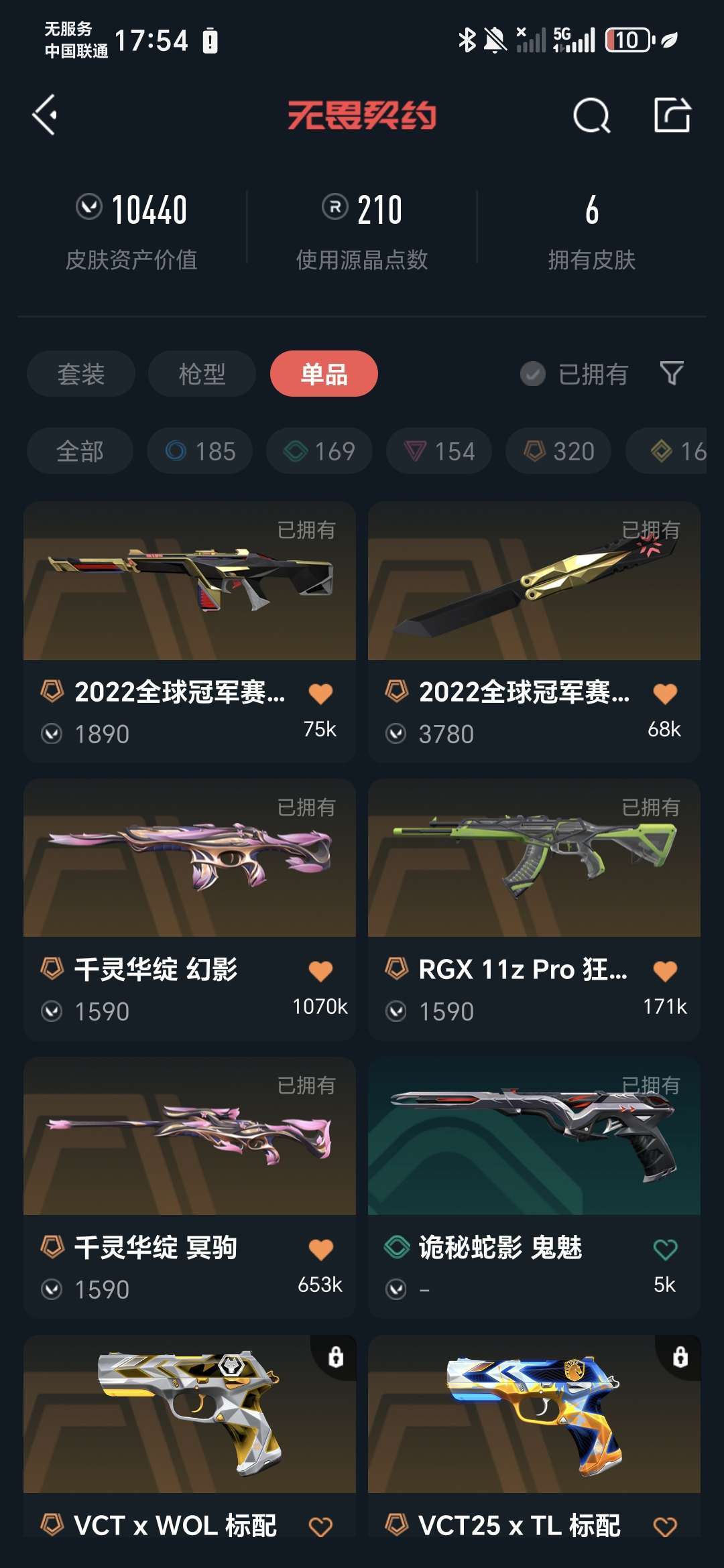Select the blue tier rarity filter 185
724x1568 pixels.
(201, 451)
